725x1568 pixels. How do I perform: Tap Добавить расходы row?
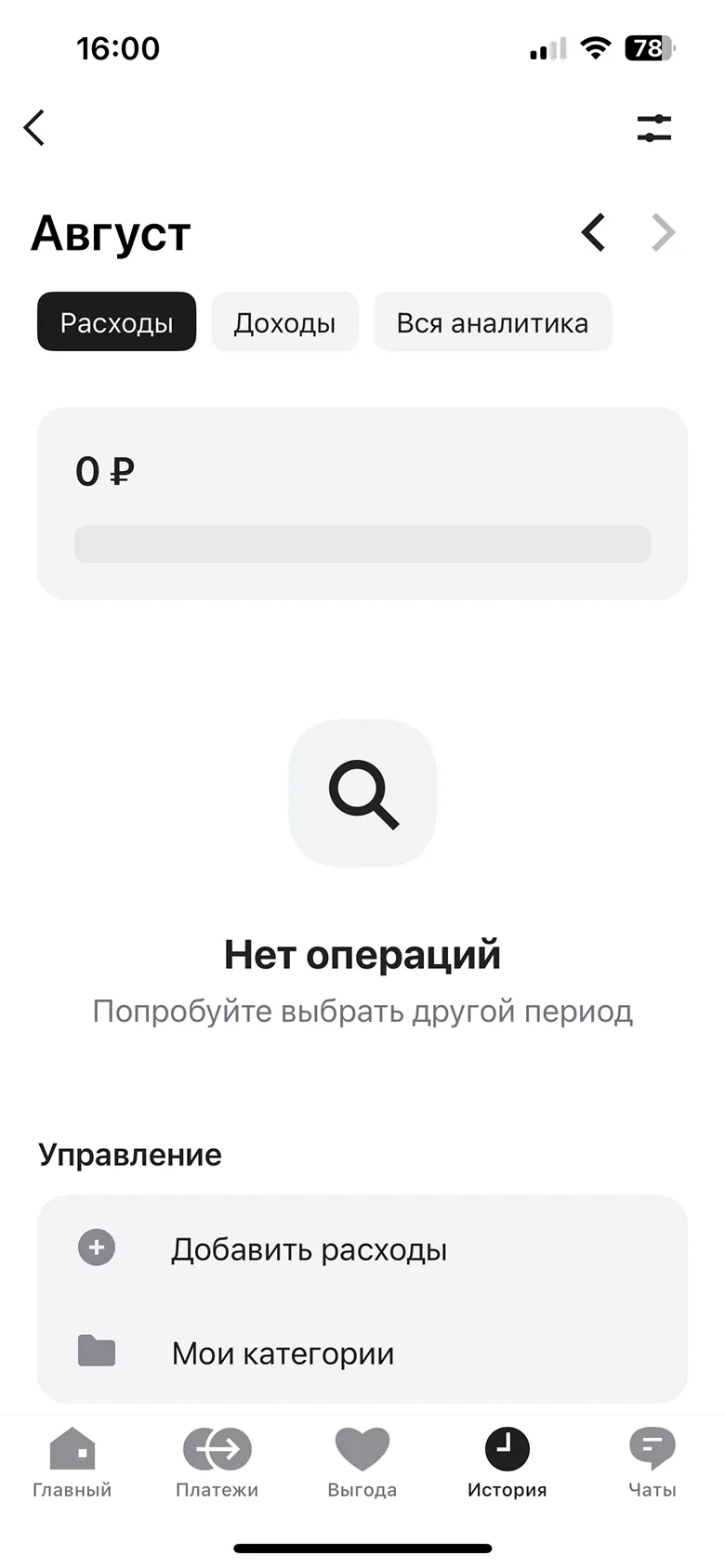coord(362,1248)
